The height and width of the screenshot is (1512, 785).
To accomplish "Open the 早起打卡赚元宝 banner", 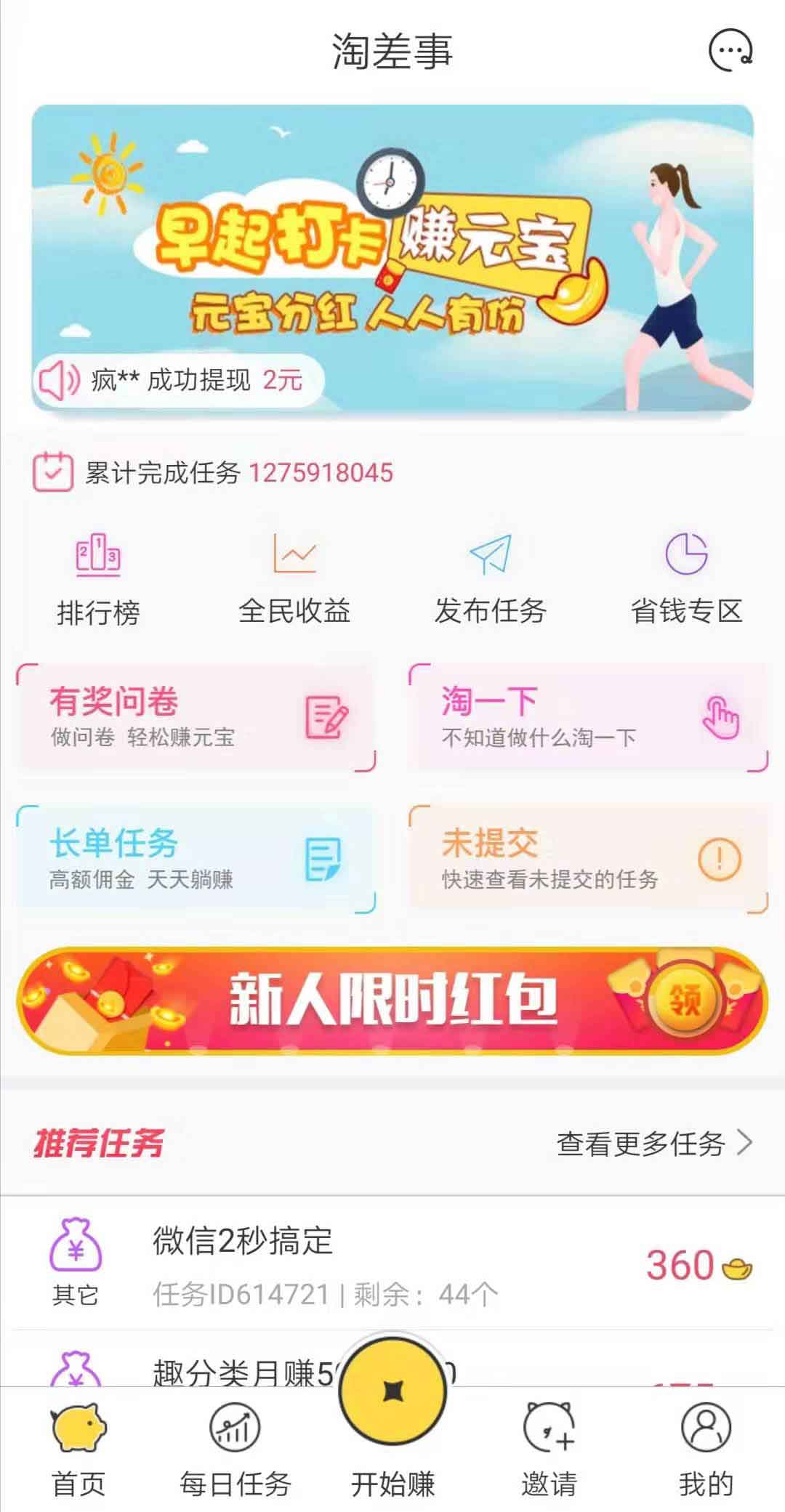I will point(392,258).
